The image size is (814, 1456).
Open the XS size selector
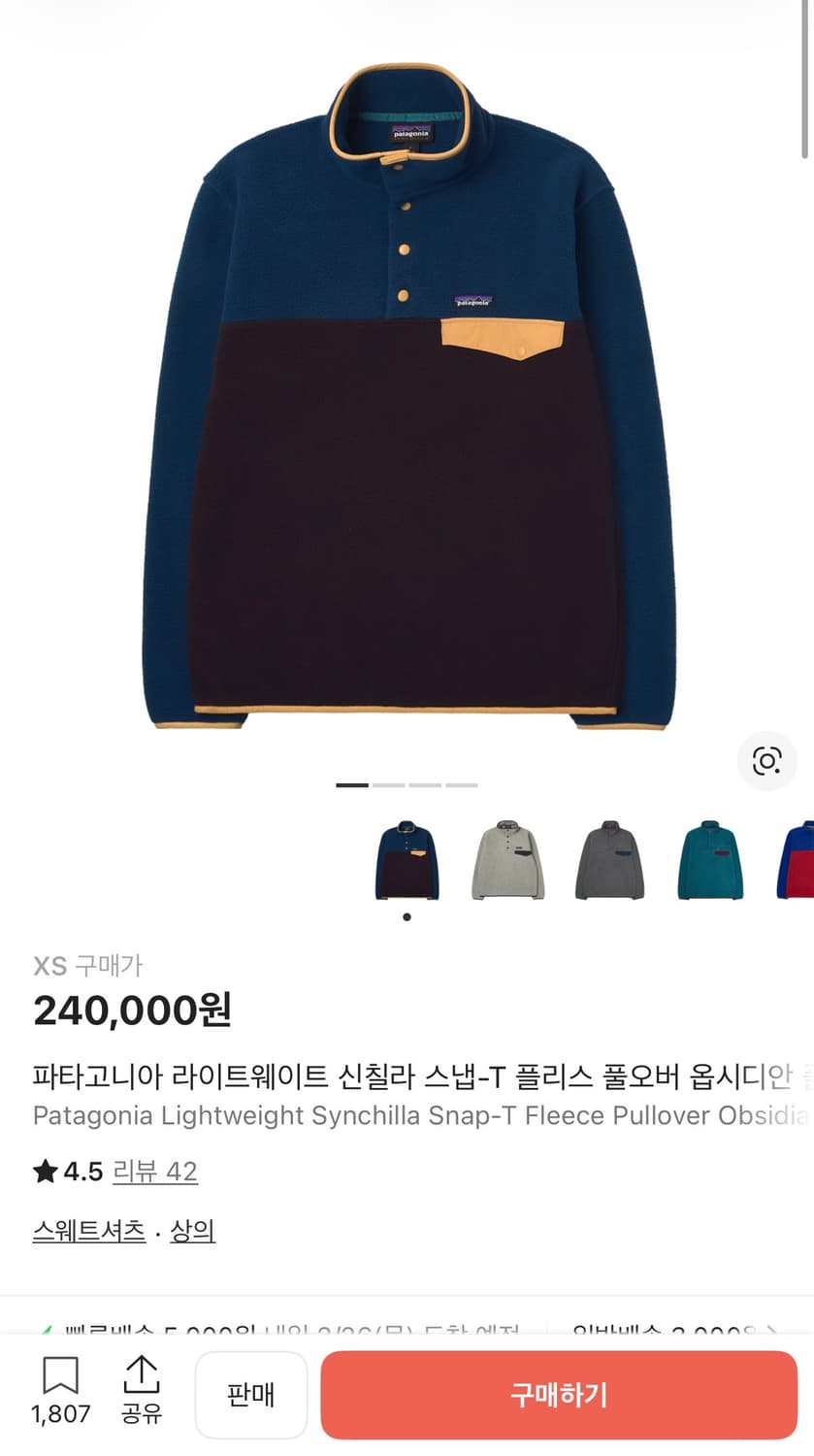tap(49, 967)
